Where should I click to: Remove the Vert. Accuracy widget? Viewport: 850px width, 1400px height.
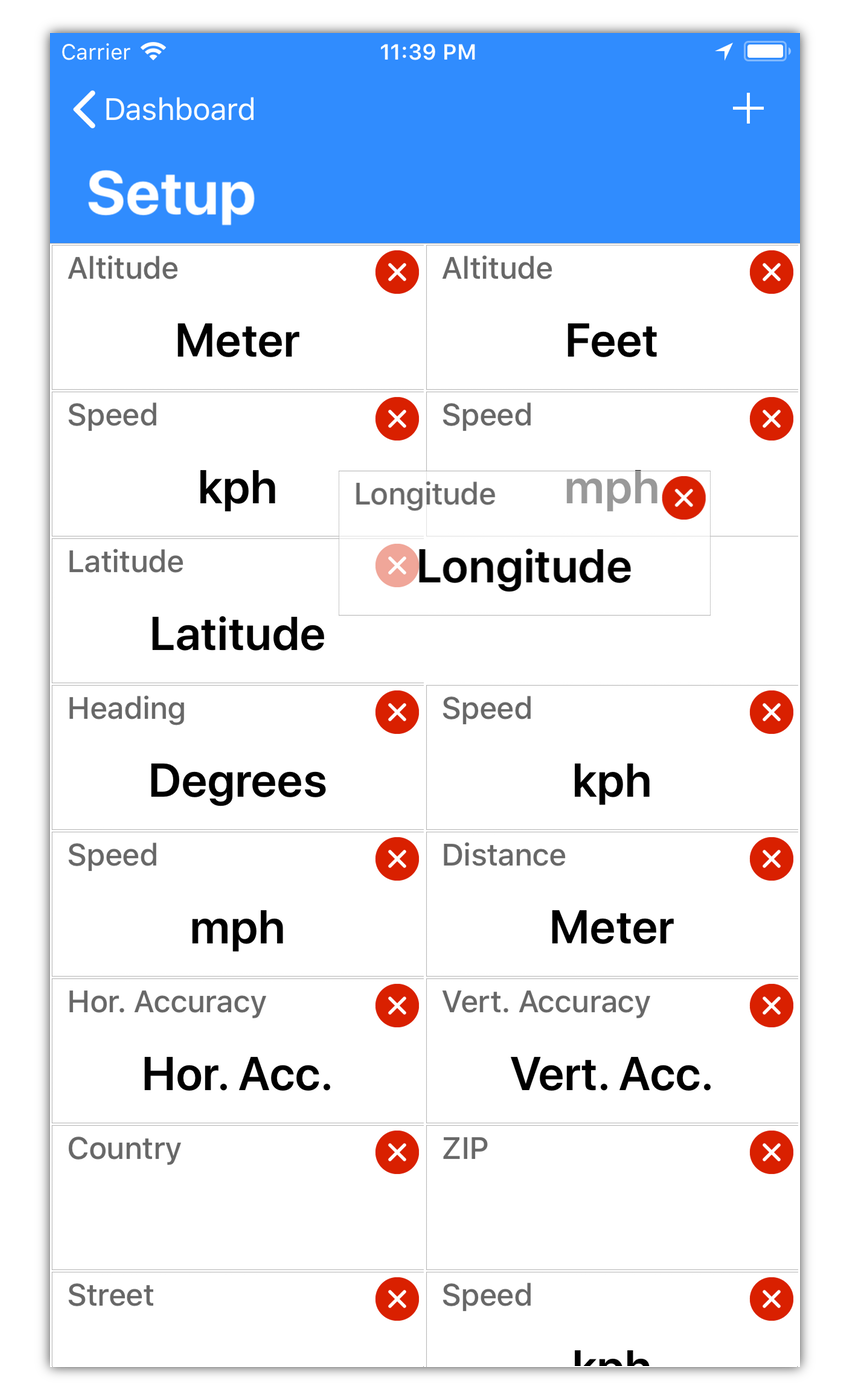pyautogui.click(x=771, y=1005)
